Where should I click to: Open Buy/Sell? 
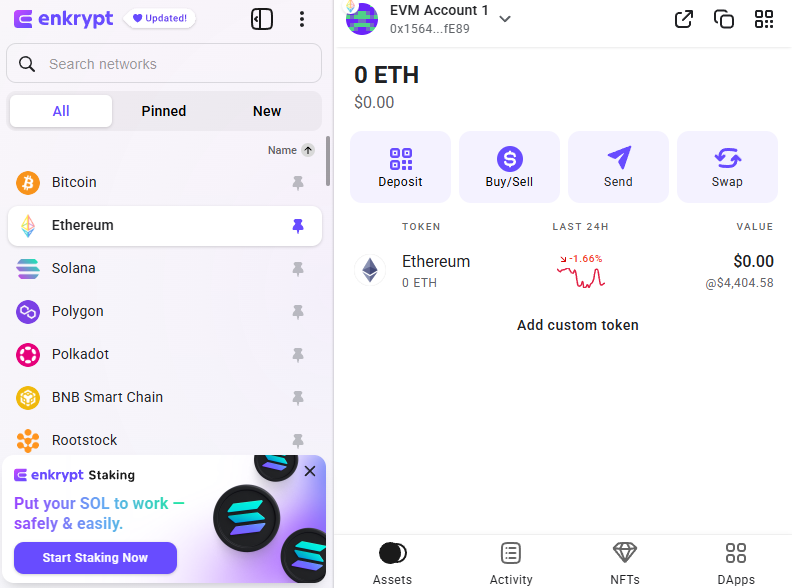tap(509, 167)
